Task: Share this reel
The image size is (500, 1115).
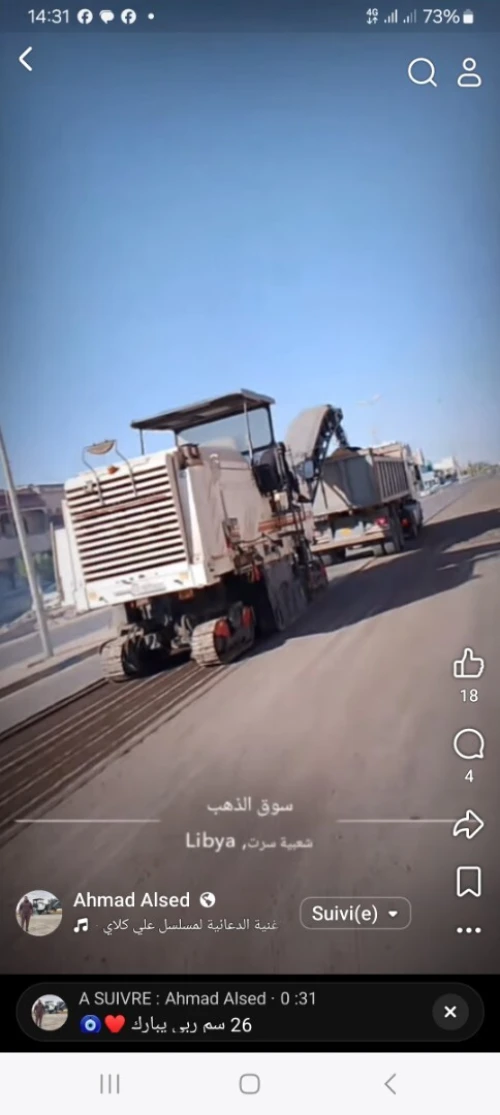Action: point(469,824)
